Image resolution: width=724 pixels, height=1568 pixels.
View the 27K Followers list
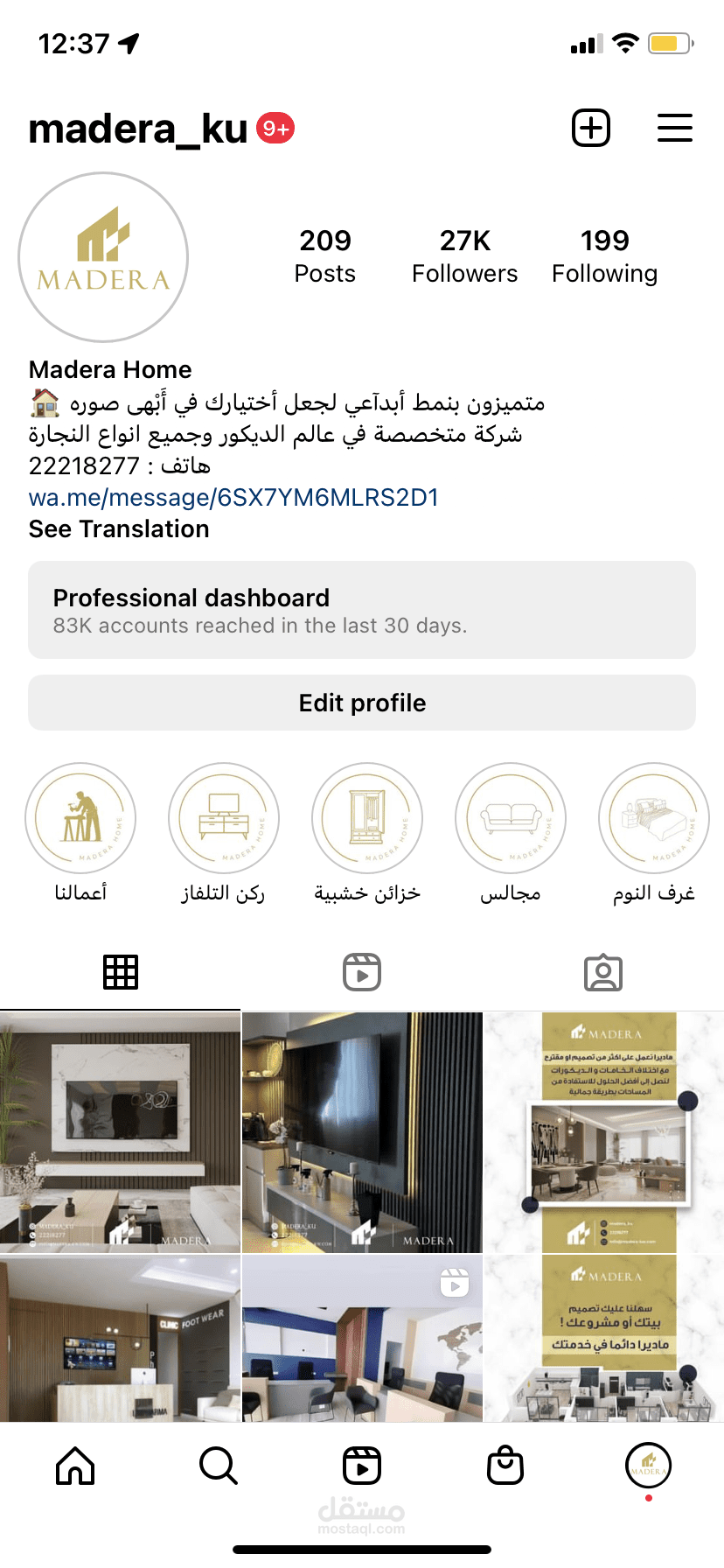click(x=465, y=255)
